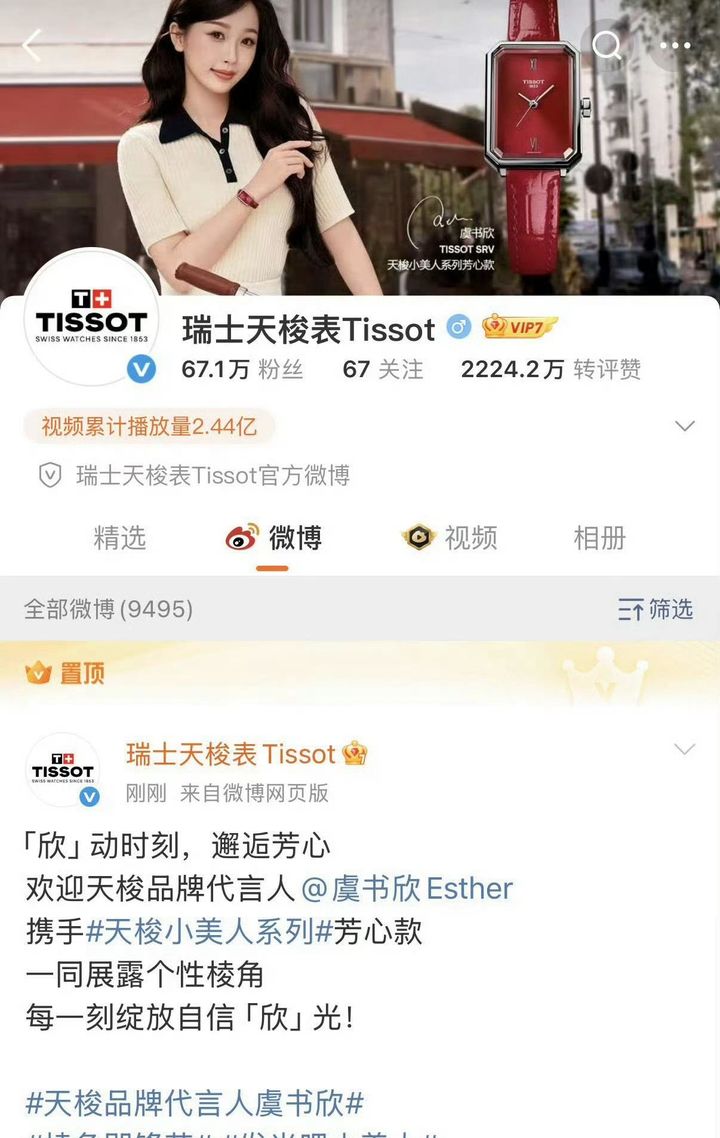The width and height of the screenshot is (720, 1138).
Task: Expand the profile info chevron
Action: (685, 426)
